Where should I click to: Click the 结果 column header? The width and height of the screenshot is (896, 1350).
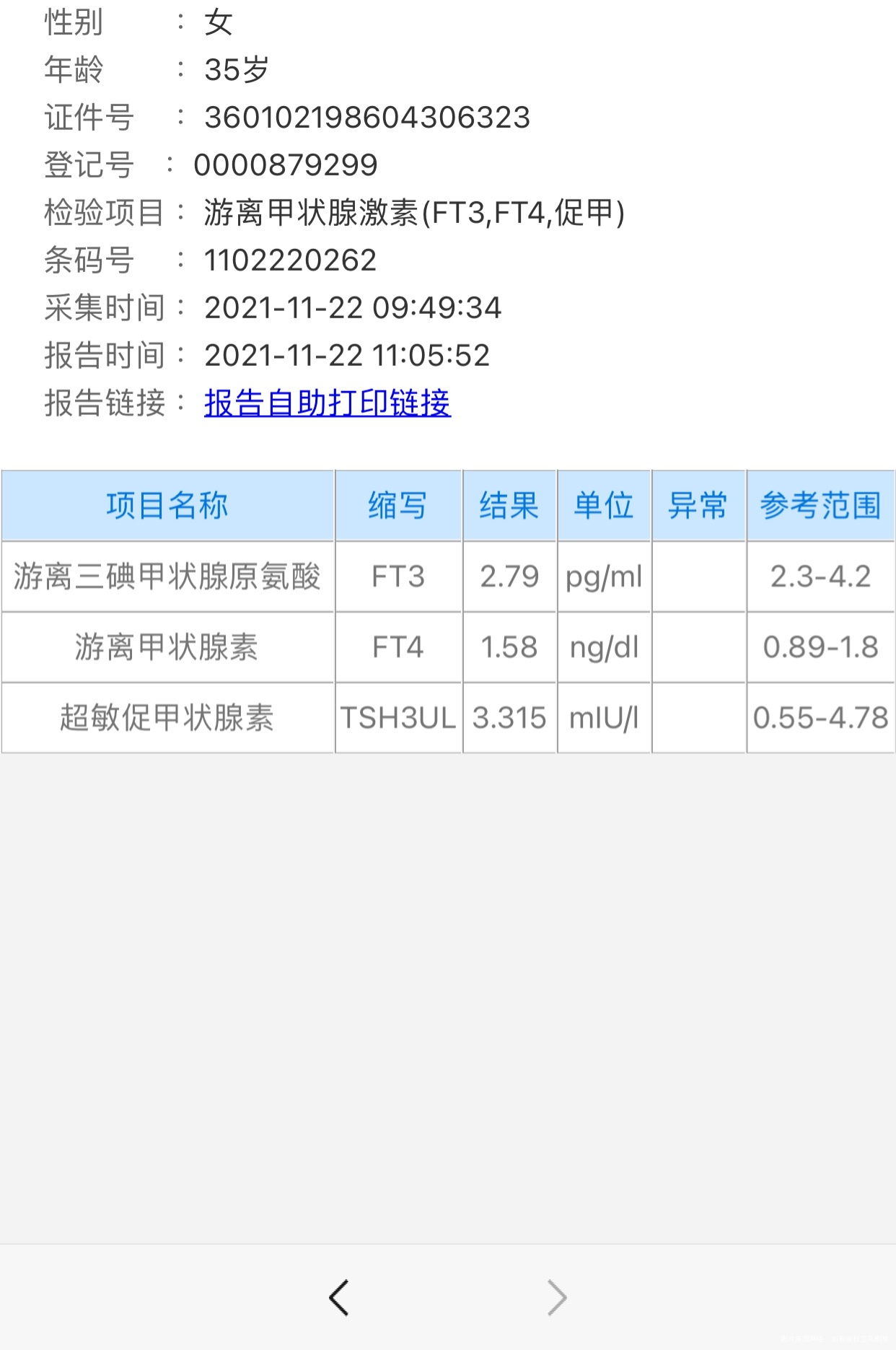point(508,505)
